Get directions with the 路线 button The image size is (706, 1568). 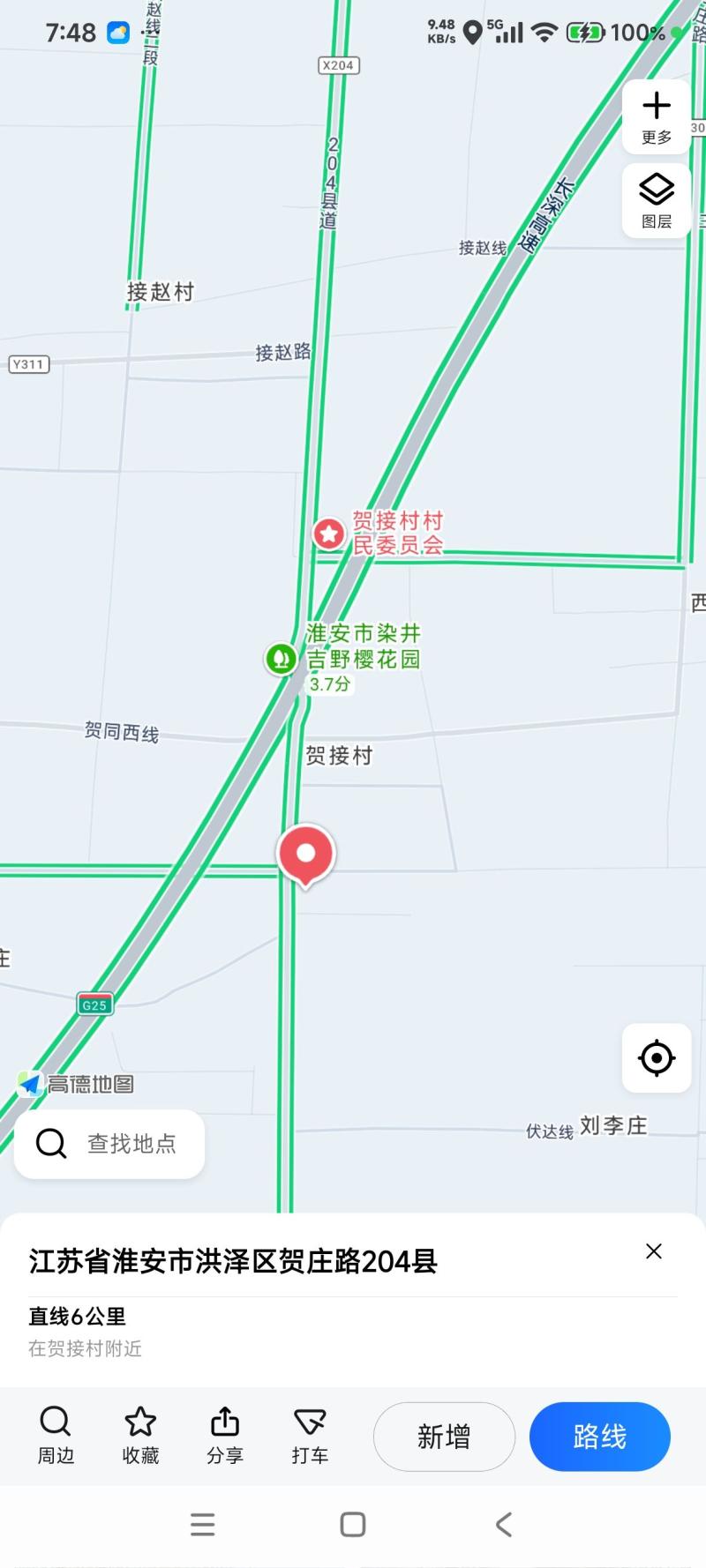599,1437
